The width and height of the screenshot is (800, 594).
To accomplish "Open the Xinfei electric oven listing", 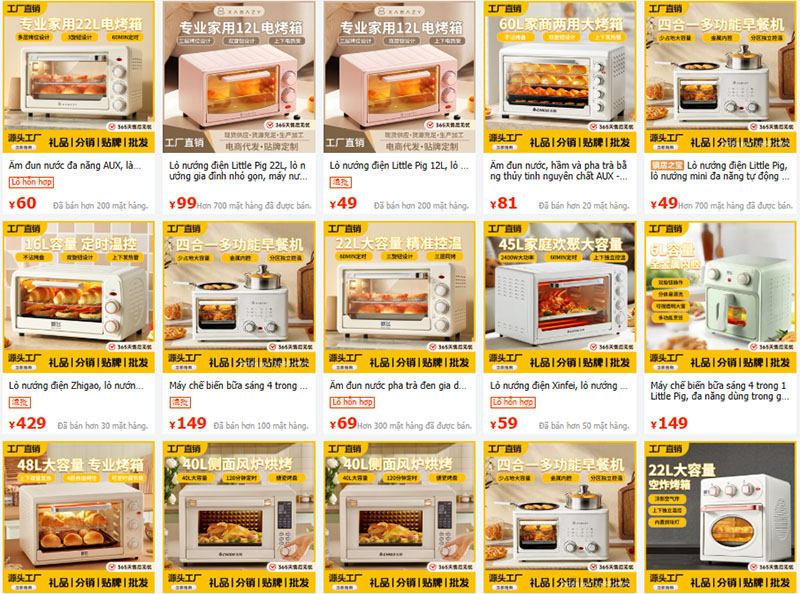I will coord(558,298).
